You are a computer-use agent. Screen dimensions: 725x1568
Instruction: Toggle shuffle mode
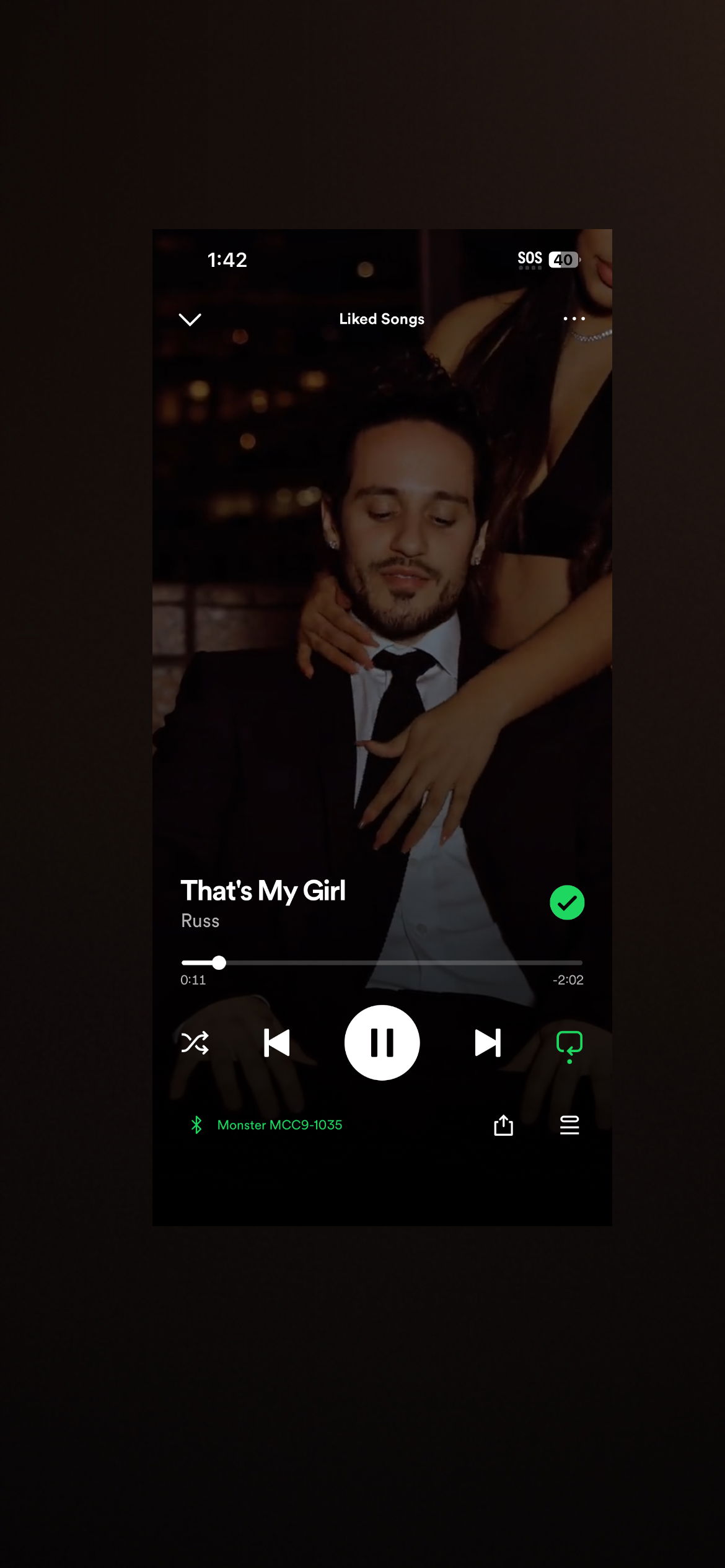(195, 1043)
